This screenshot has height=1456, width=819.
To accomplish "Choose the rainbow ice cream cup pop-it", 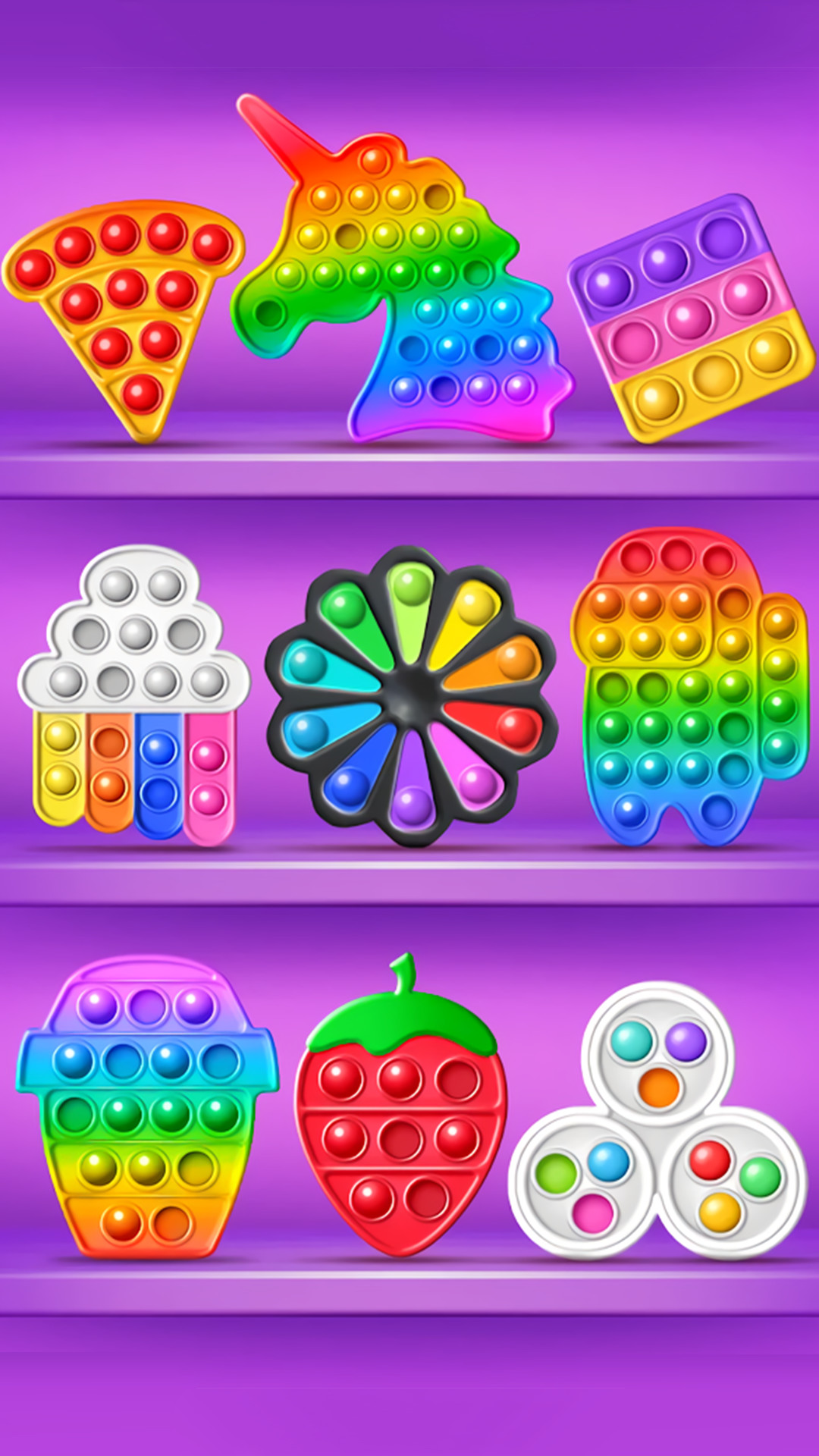I will tap(146, 1107).
